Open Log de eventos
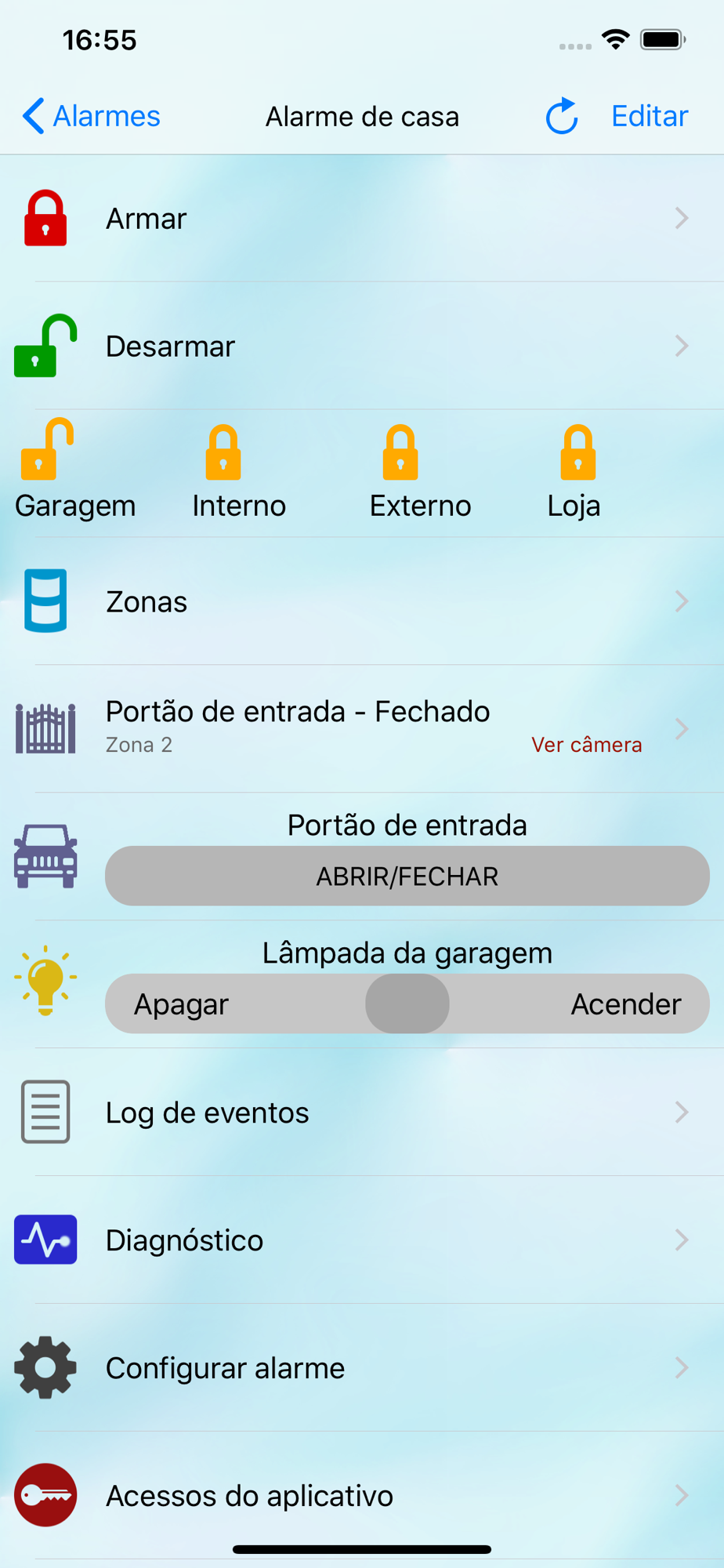This screenshot has width=724, height=1568. tap(362, 1112)
